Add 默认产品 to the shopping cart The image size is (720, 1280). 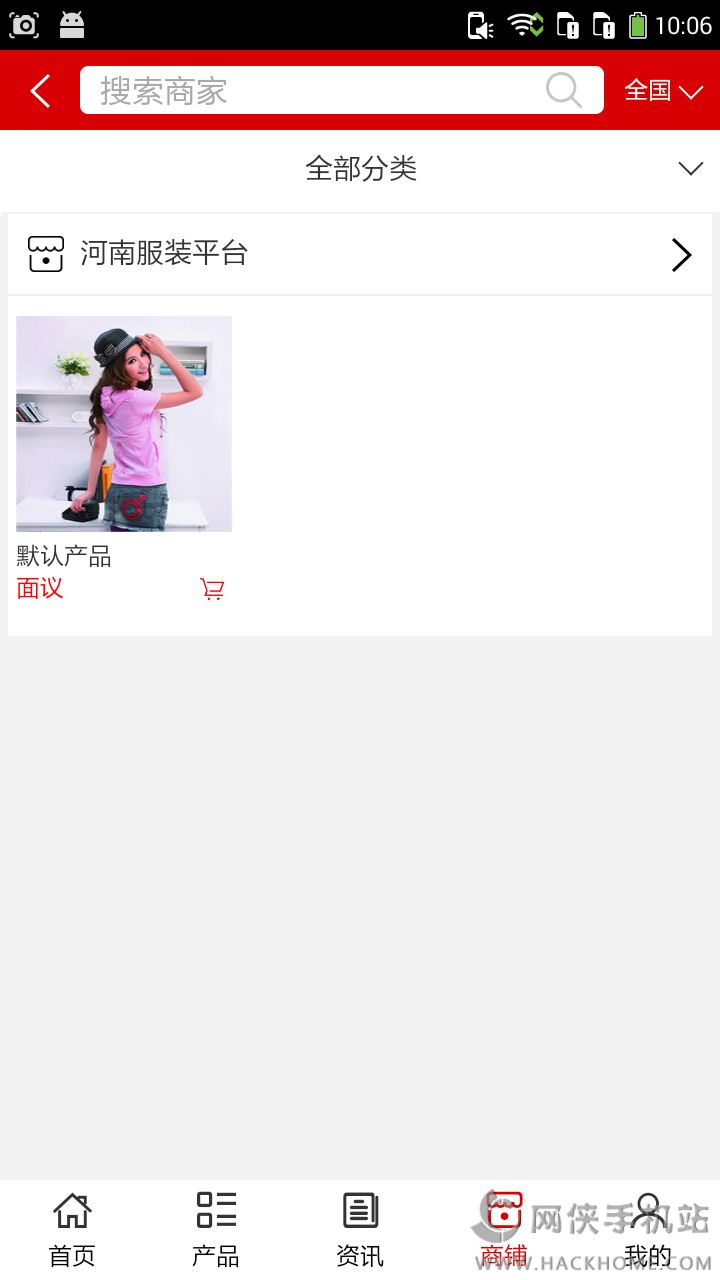[x=212, y=589]
